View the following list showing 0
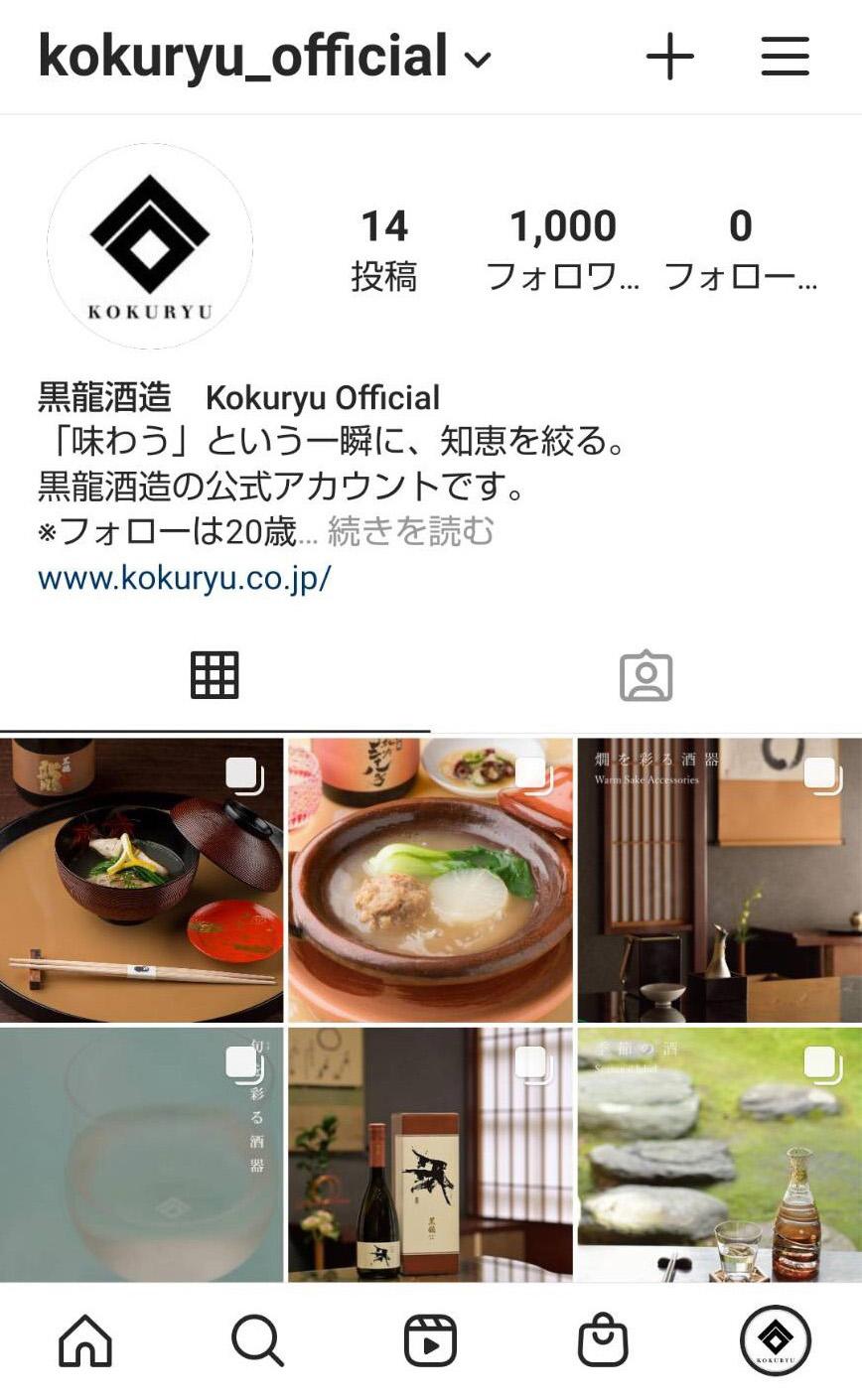Screen dimensions: 862x1400 (x=741, y=251)
